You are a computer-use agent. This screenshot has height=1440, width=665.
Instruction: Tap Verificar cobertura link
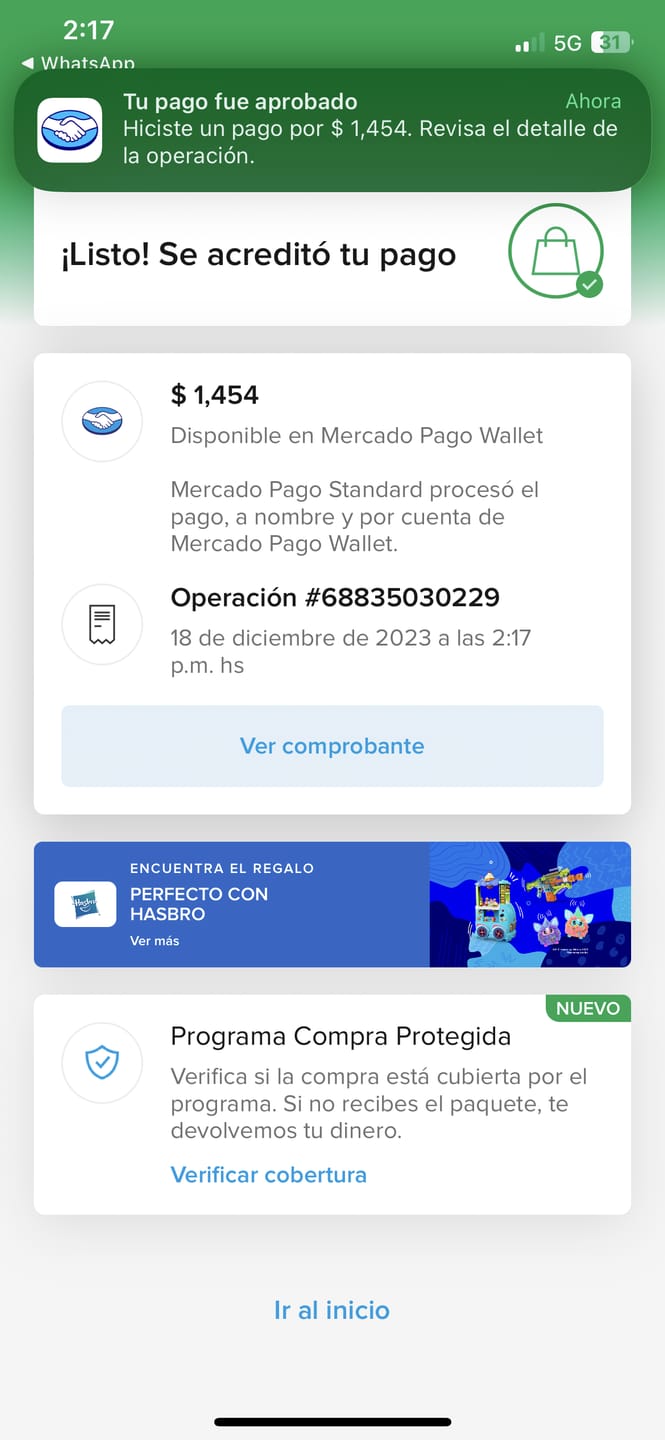pos(268,1175)
